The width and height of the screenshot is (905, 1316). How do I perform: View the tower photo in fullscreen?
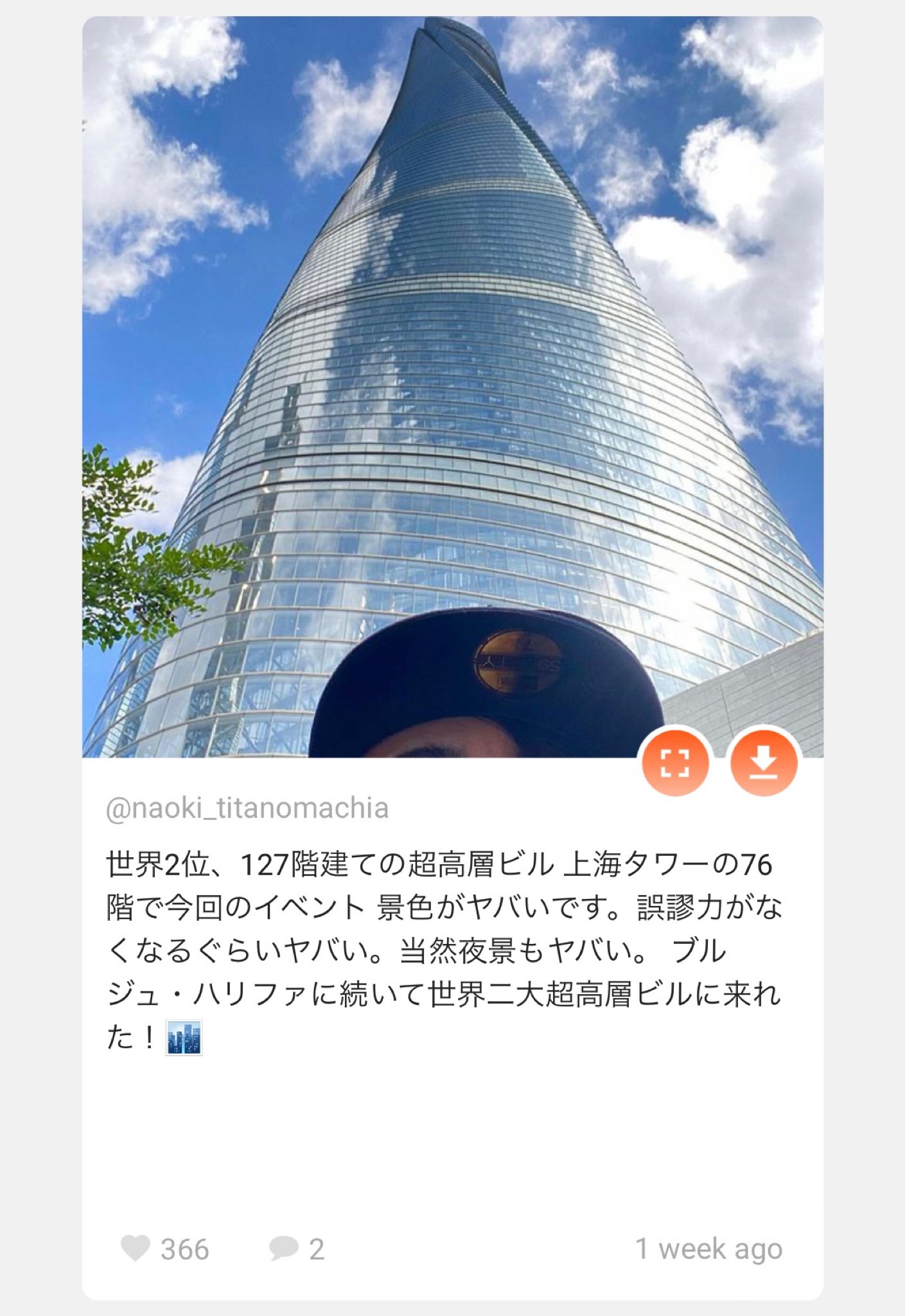click(675, 763)
